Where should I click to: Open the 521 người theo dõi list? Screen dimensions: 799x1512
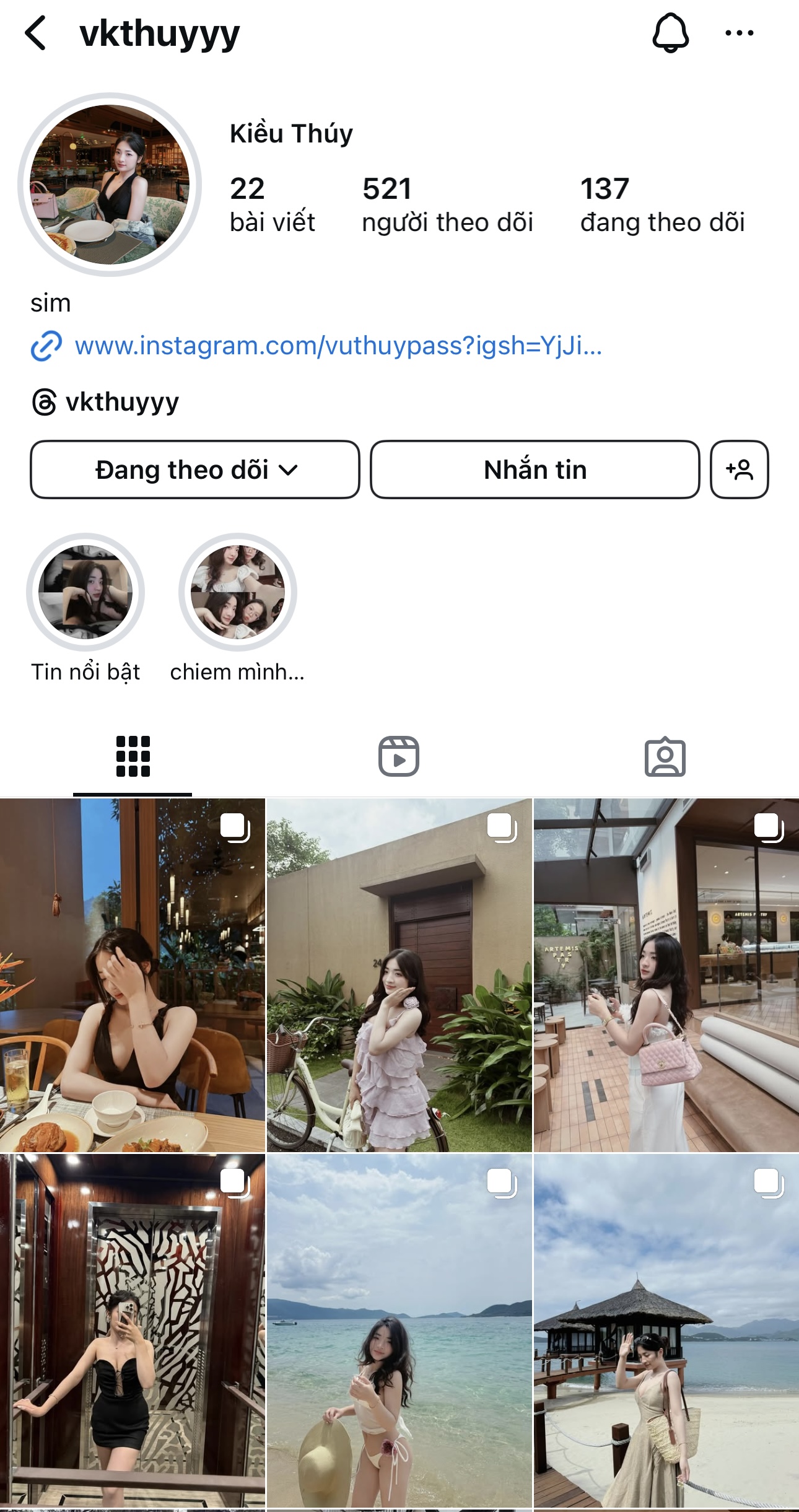click(447, 204)
